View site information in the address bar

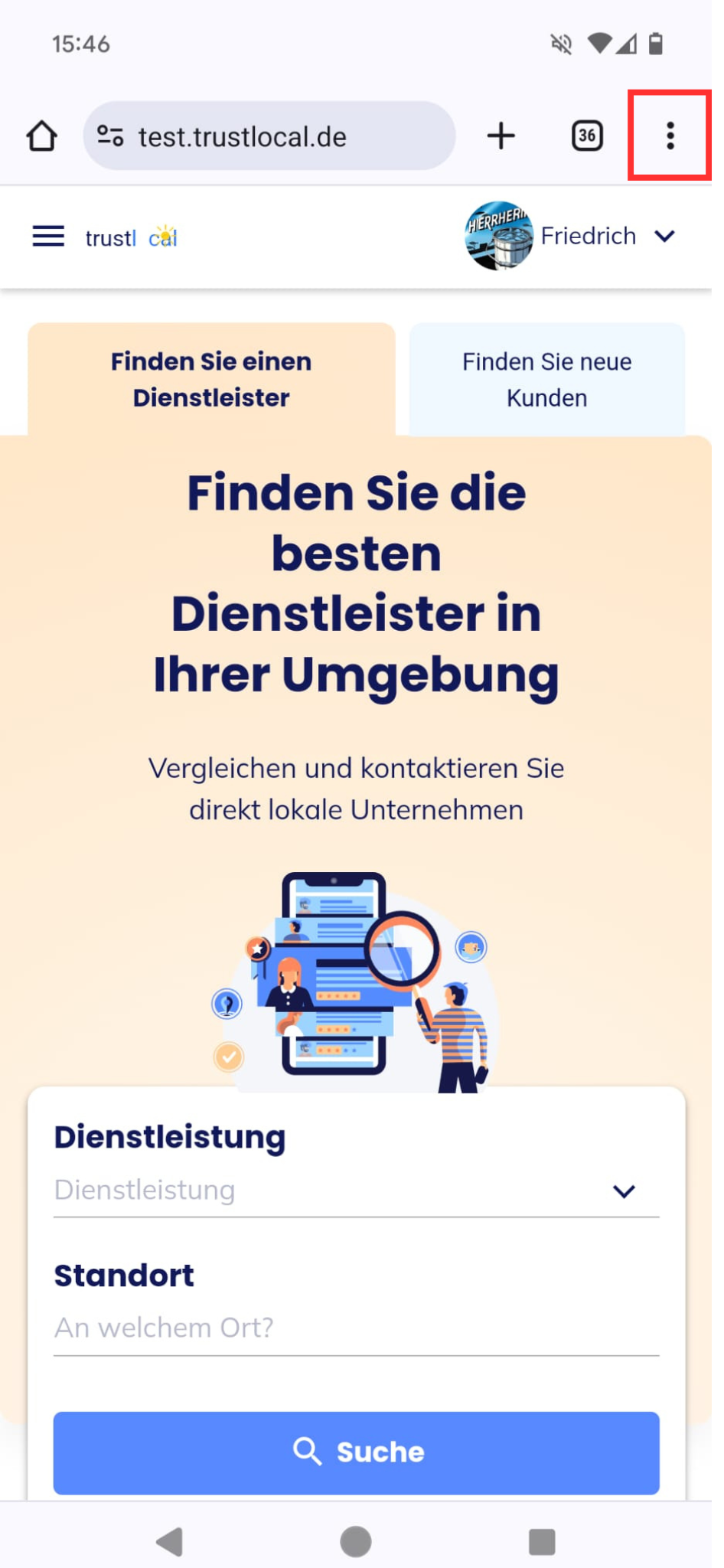tap(110, 136)
